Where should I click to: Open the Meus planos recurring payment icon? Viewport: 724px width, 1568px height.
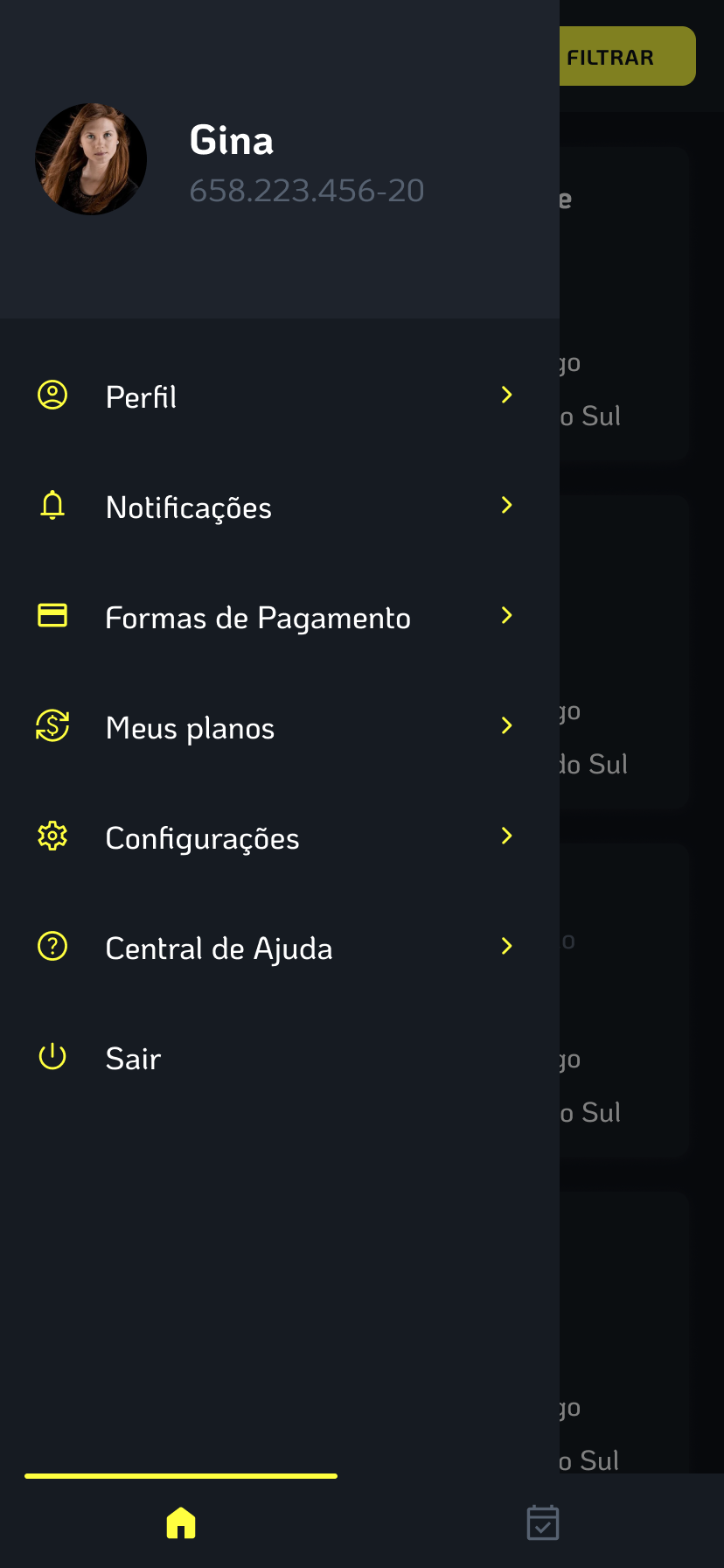[x=52, y=727]
